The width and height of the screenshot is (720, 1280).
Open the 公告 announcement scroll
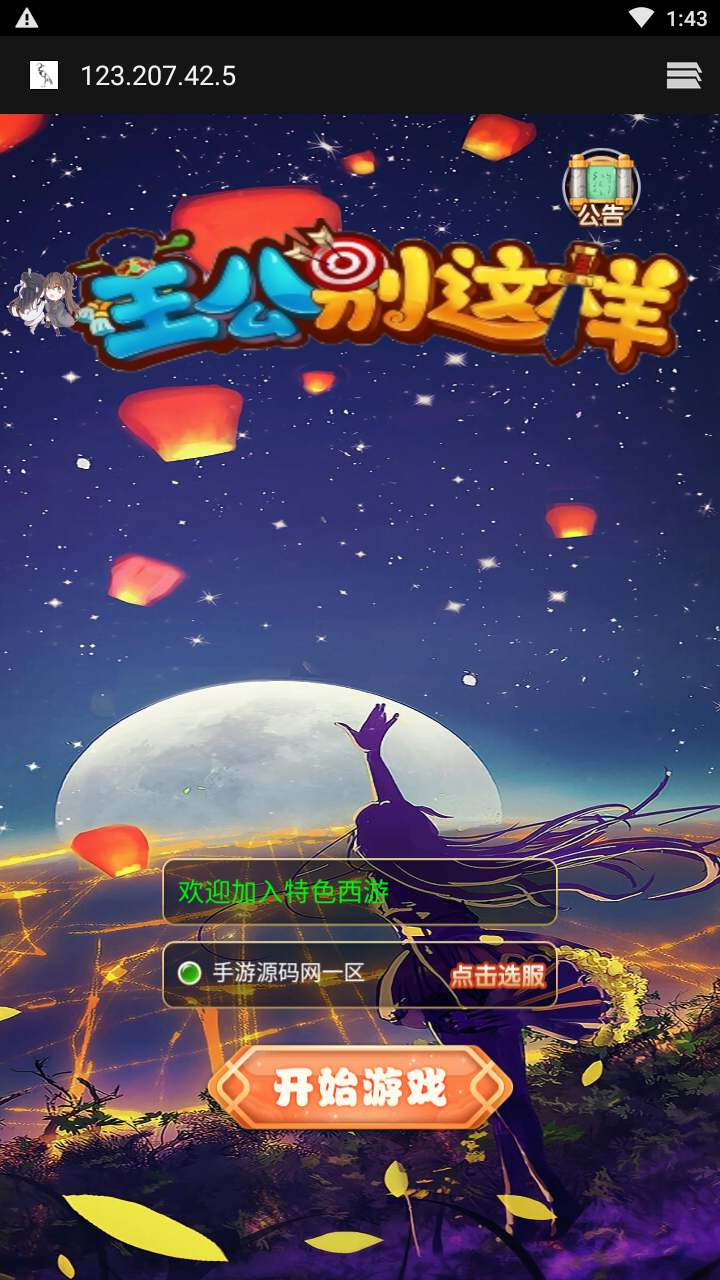[600, 188]
